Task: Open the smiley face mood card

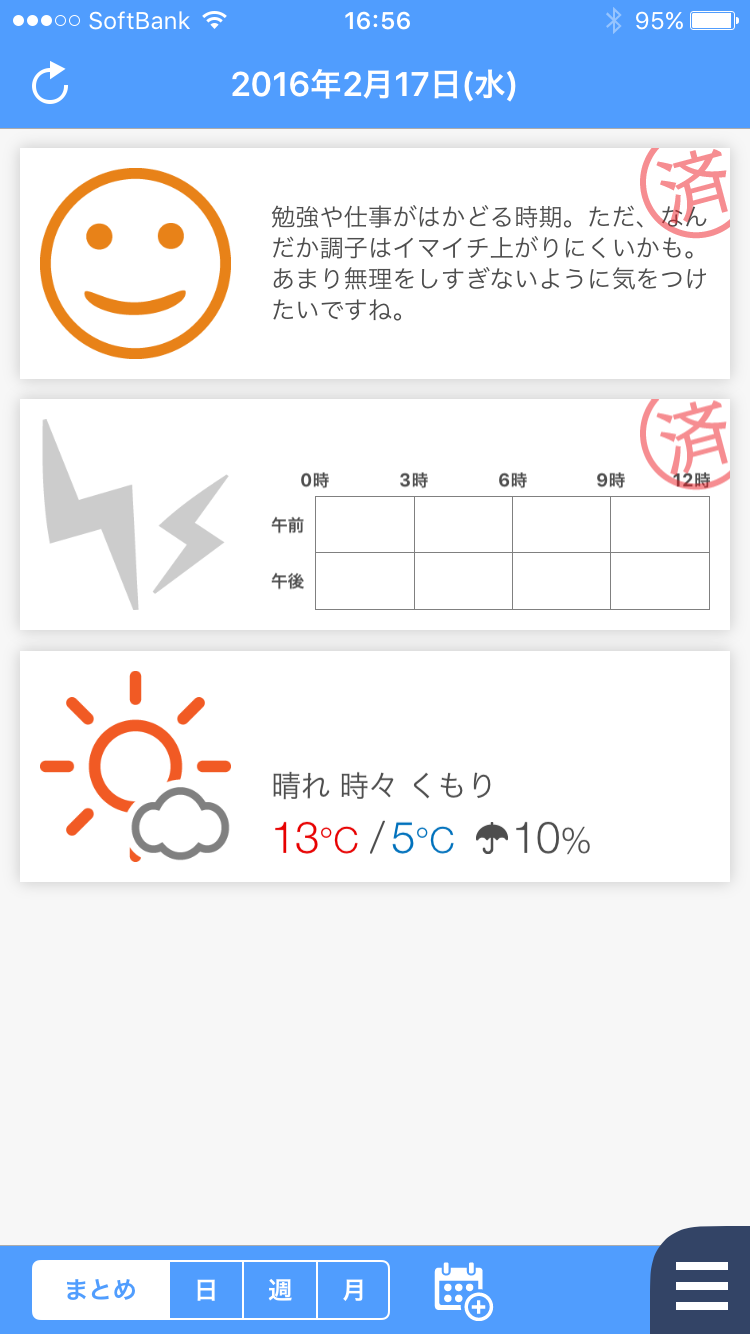Action: click(375, 264)
